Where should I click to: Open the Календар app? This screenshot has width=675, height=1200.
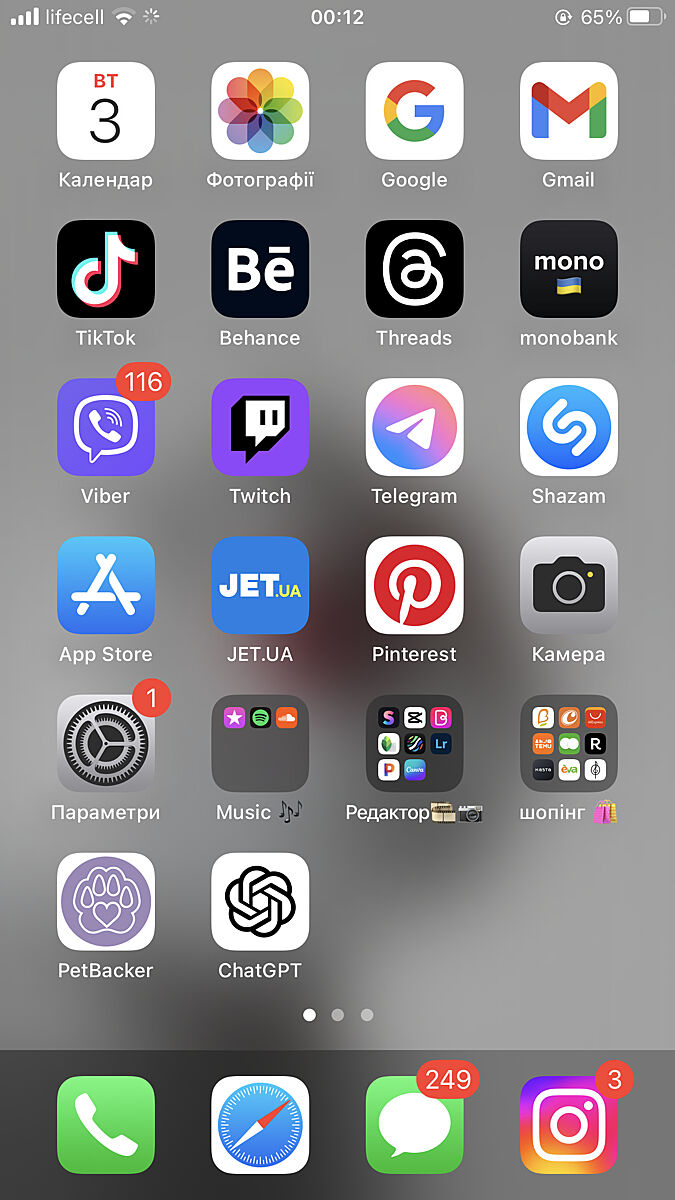(106, 111)
